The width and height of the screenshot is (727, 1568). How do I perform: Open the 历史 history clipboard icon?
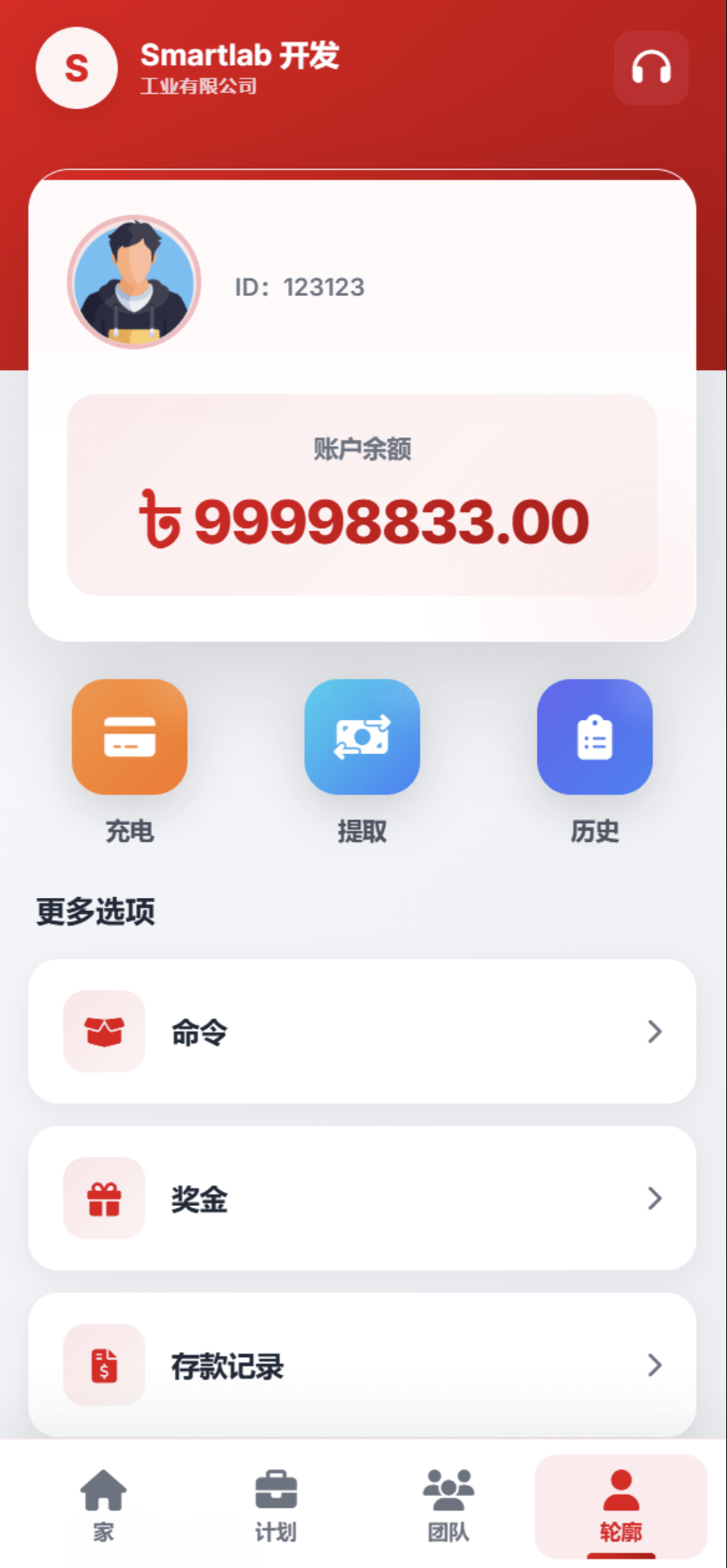pos(594,737)
